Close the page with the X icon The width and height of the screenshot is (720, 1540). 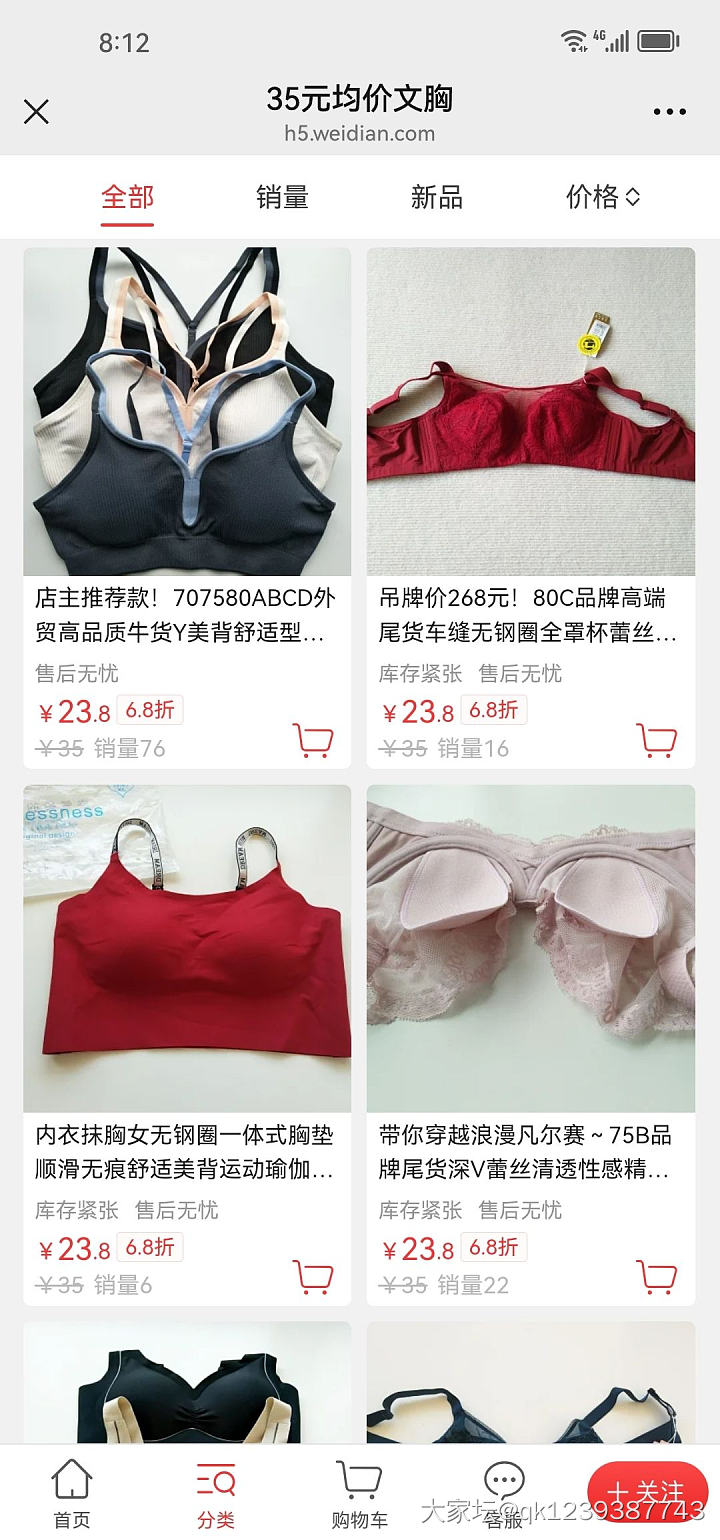click(36, 111)
